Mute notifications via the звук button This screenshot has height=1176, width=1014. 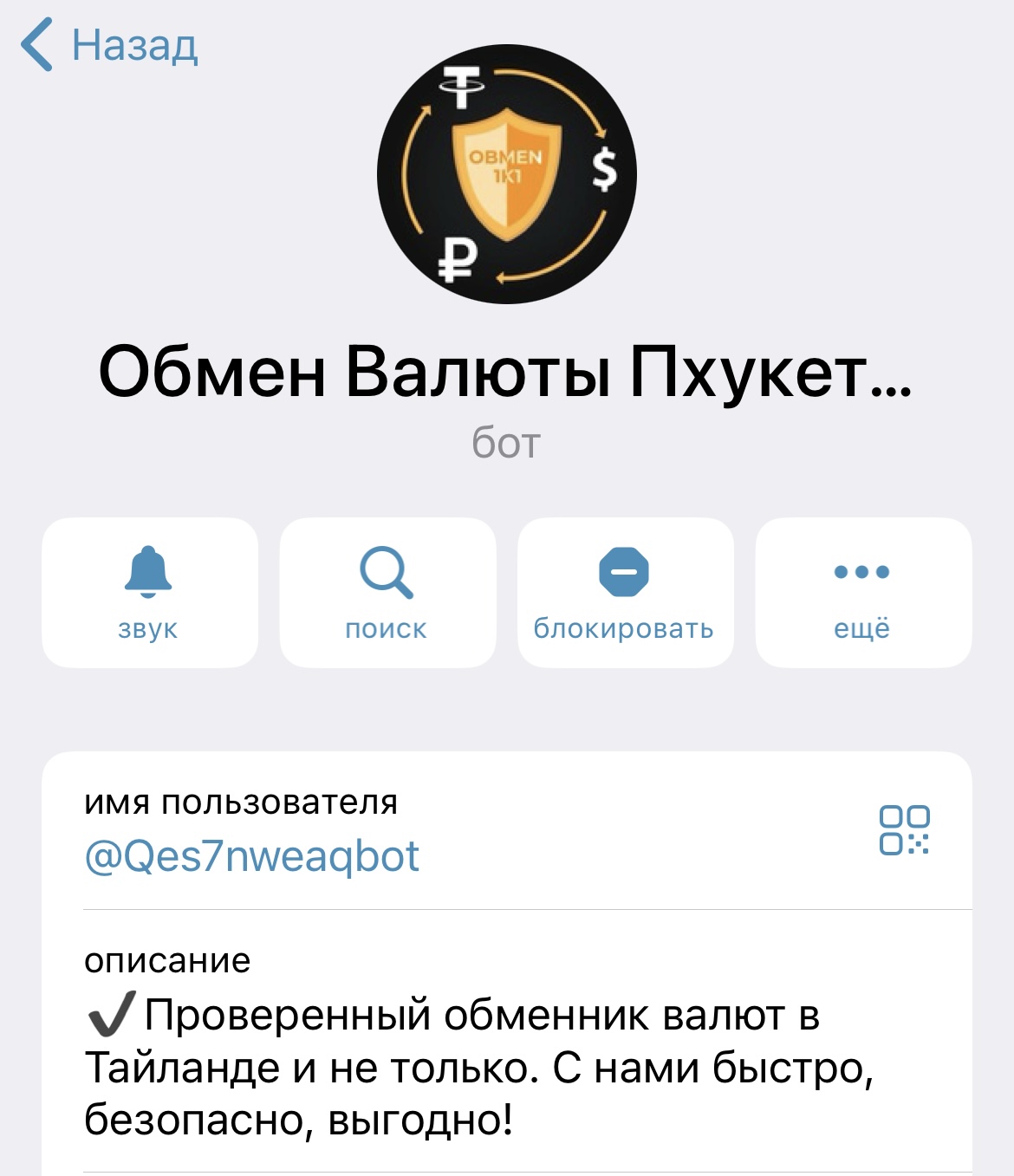[149, 593]
